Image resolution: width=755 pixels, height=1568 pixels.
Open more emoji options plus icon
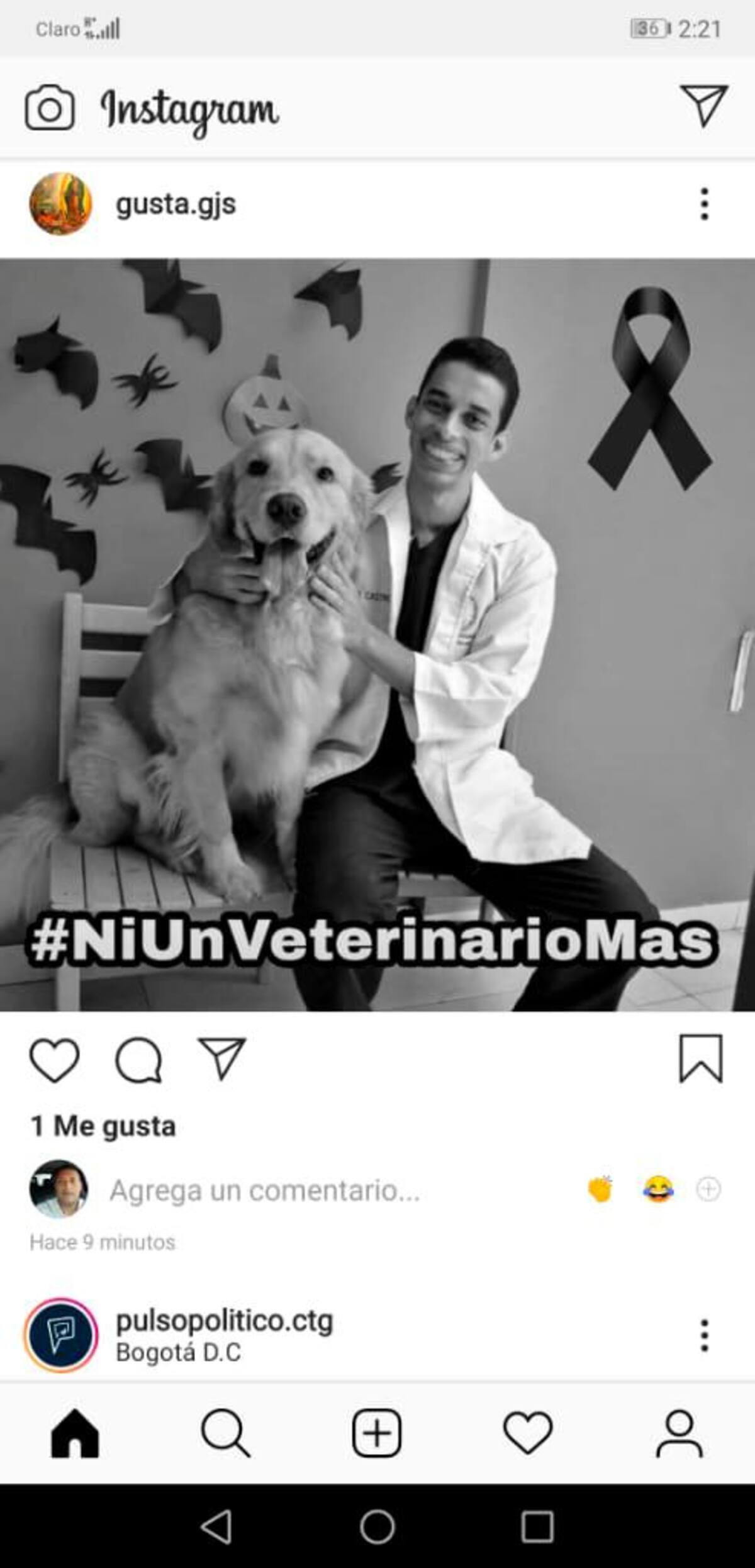[x=708, y=1189]
